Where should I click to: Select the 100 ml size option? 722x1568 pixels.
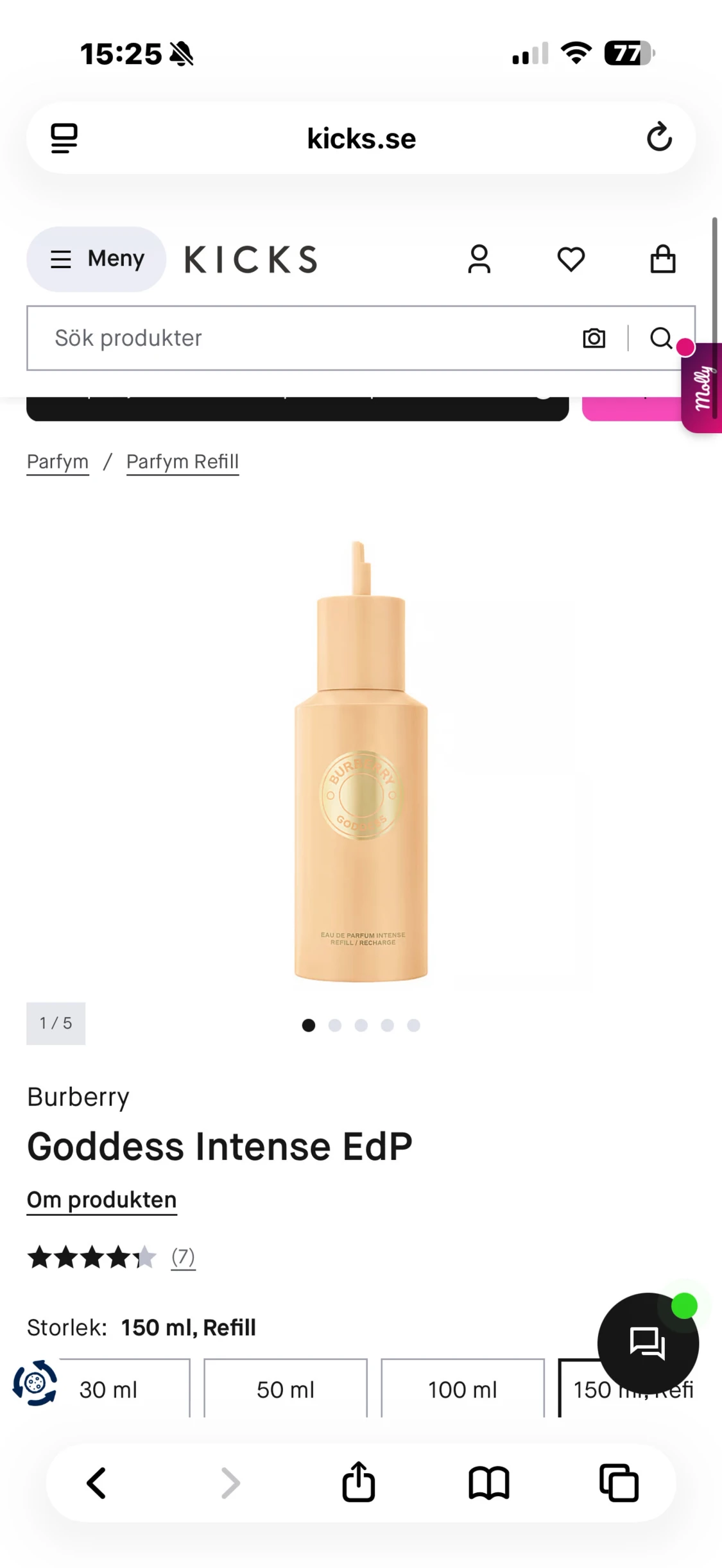(x=463, y=1390)
